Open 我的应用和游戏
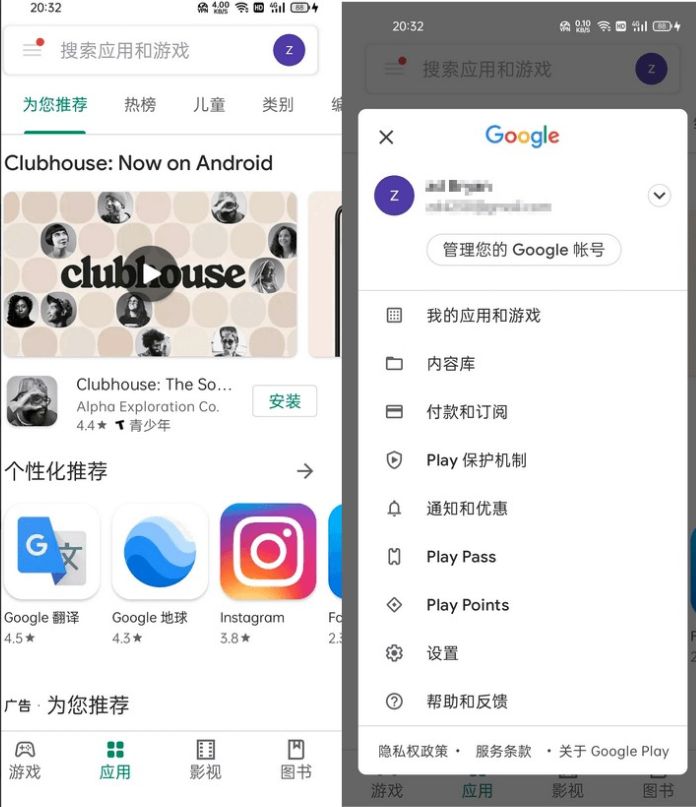The width and height of the screenshot is (696, 807). pyautogui.click(x=483, y=315)
